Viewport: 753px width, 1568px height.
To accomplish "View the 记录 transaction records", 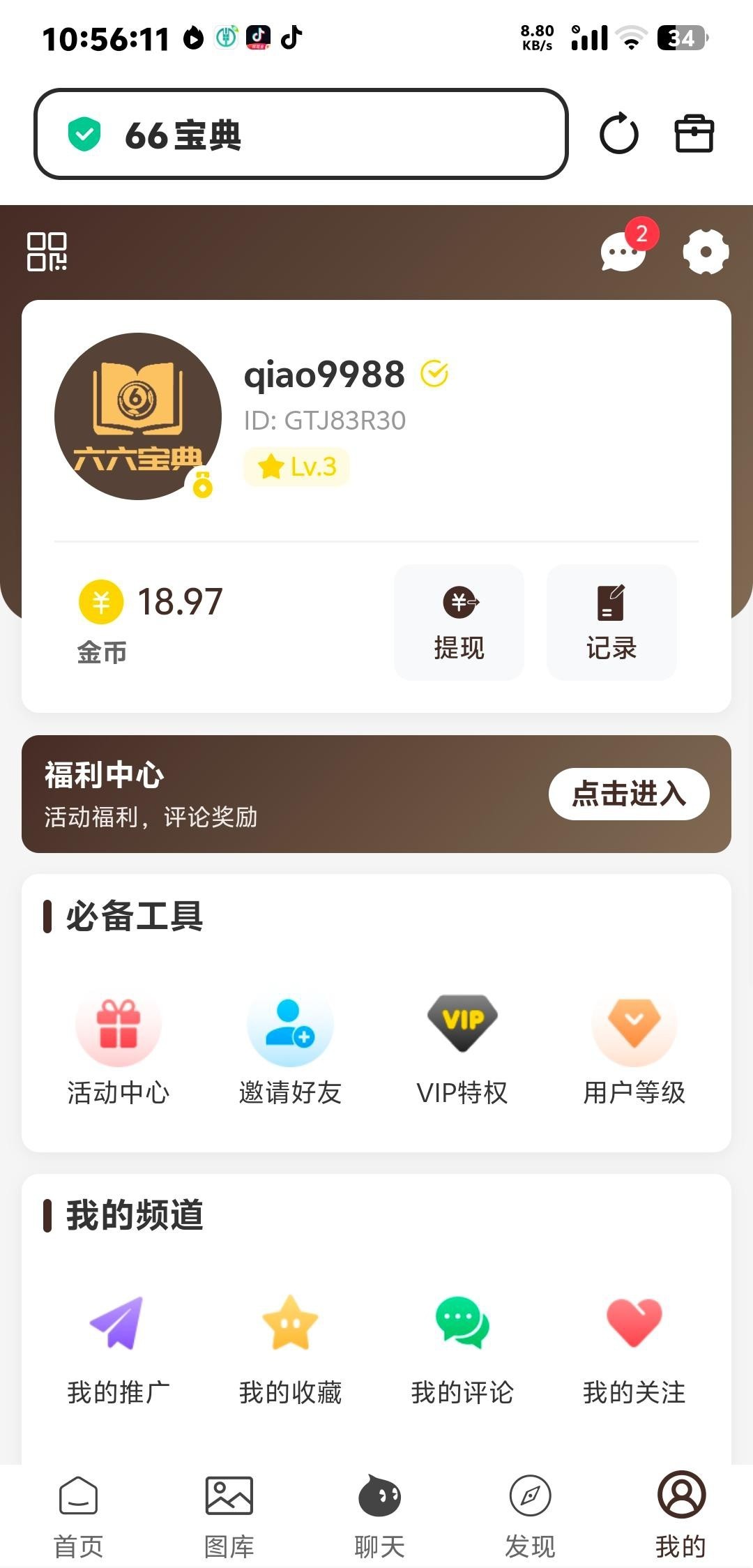I will click(611, 622).
